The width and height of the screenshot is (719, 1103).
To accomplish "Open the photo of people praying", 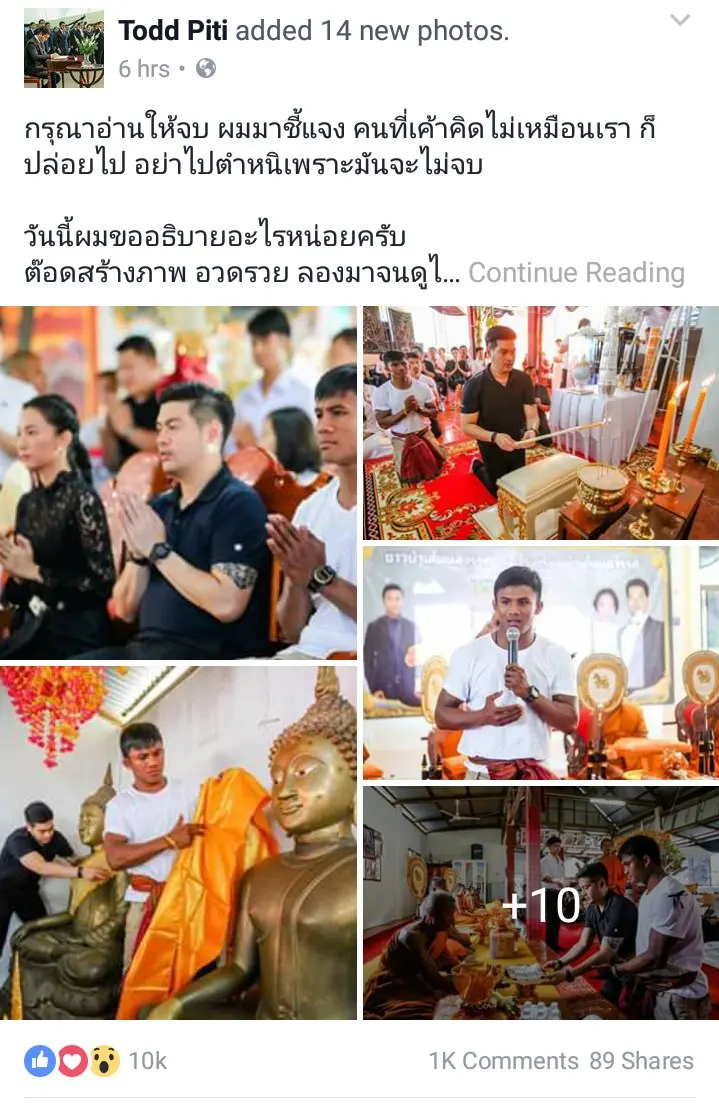I will (178, 483).
